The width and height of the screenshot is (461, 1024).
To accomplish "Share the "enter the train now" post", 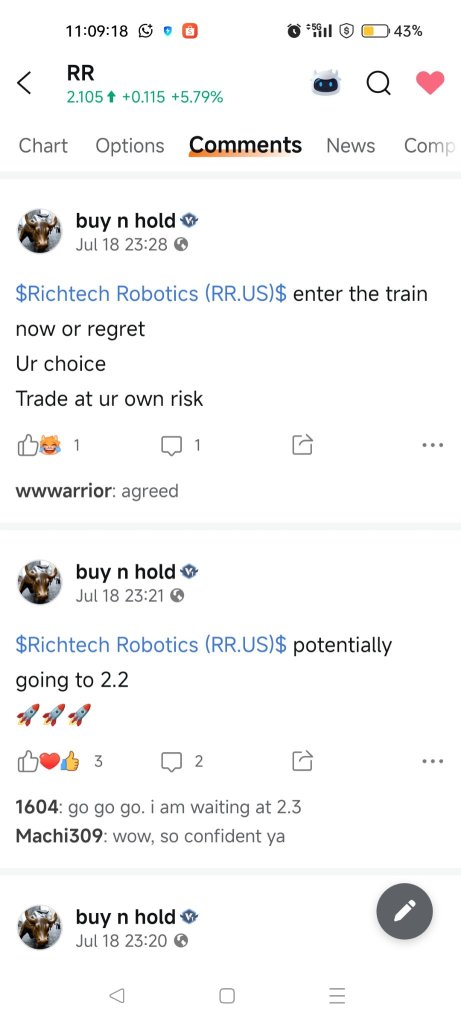I will [x=302, y=445].
